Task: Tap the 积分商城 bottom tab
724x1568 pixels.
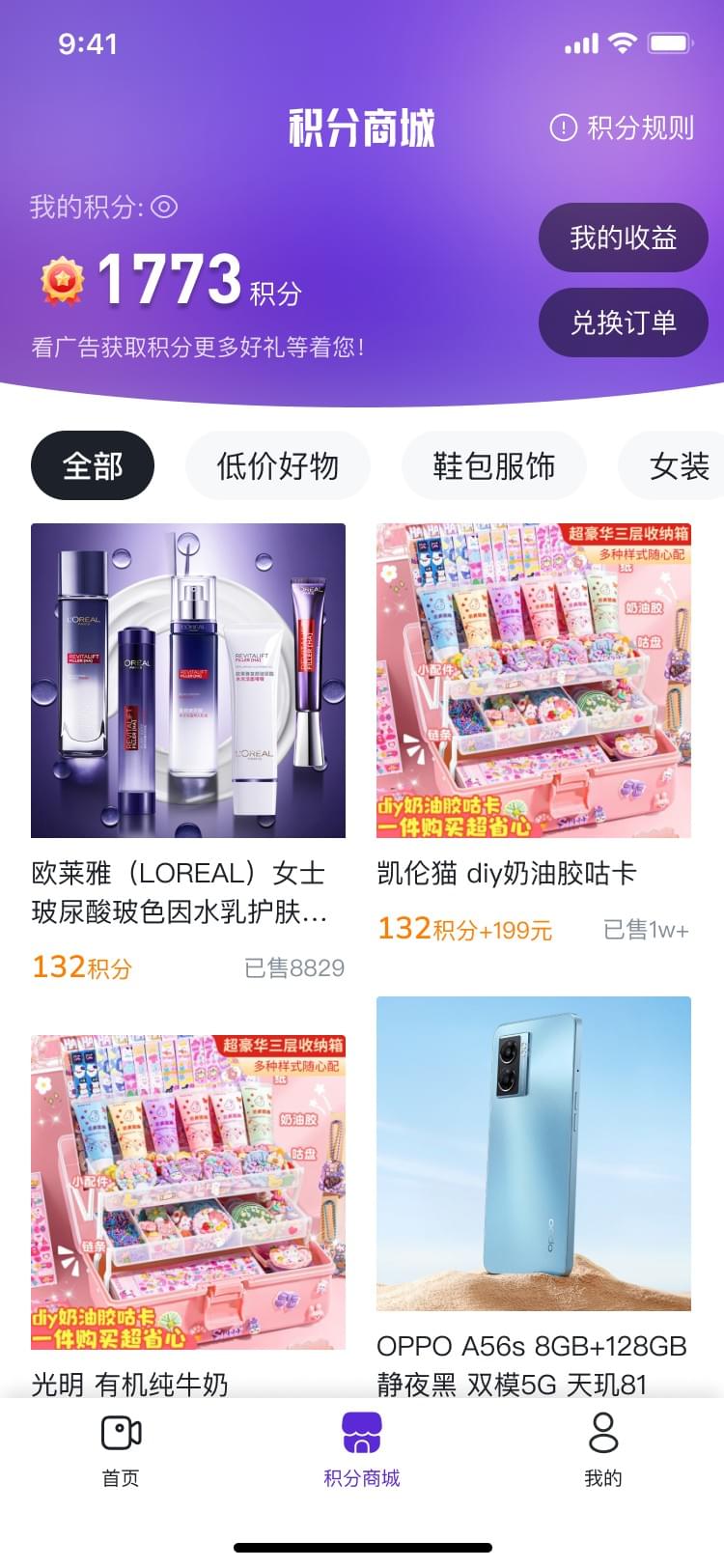Action: [362, 1448]
